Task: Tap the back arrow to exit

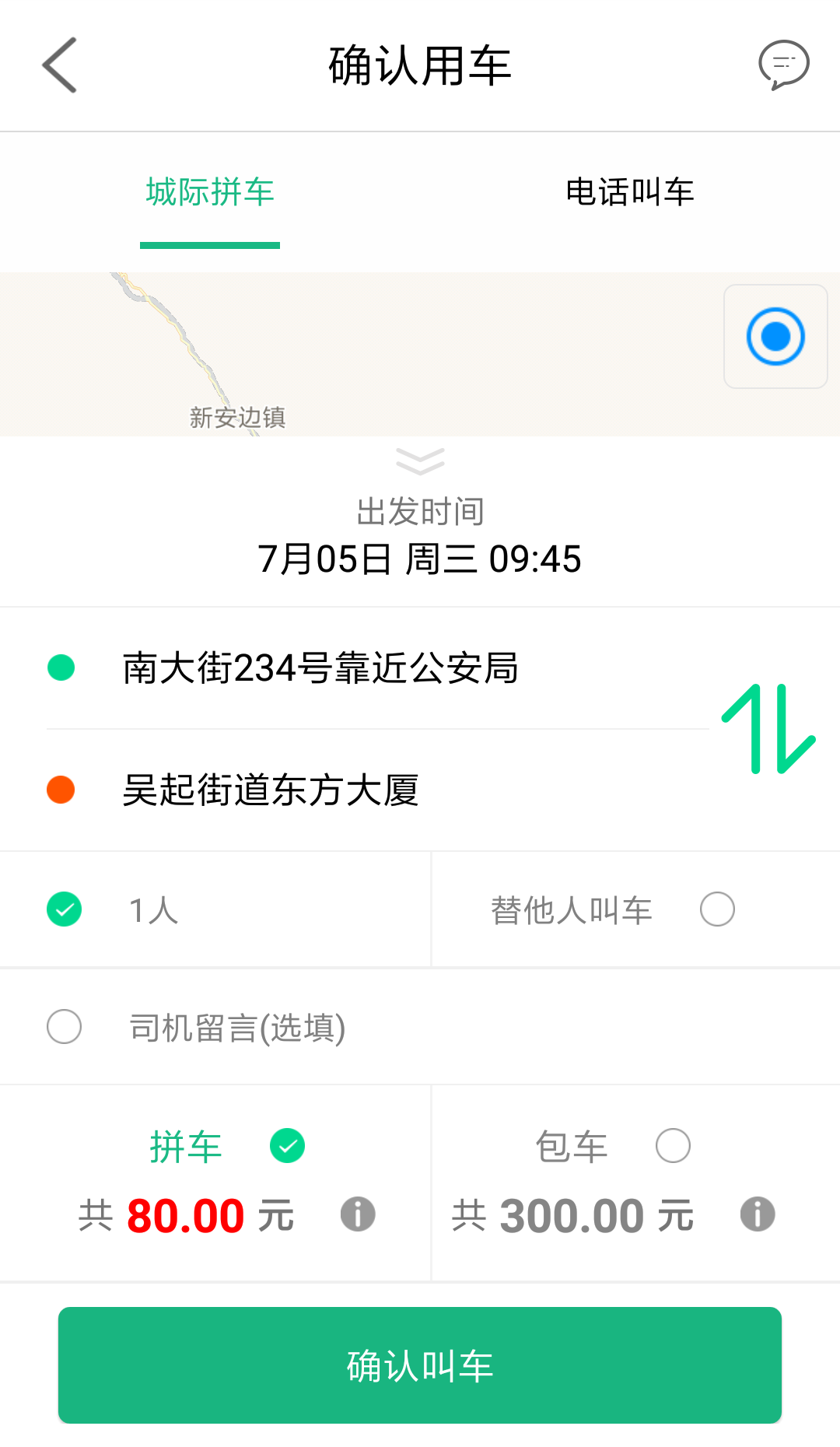Action: point(59,66)
